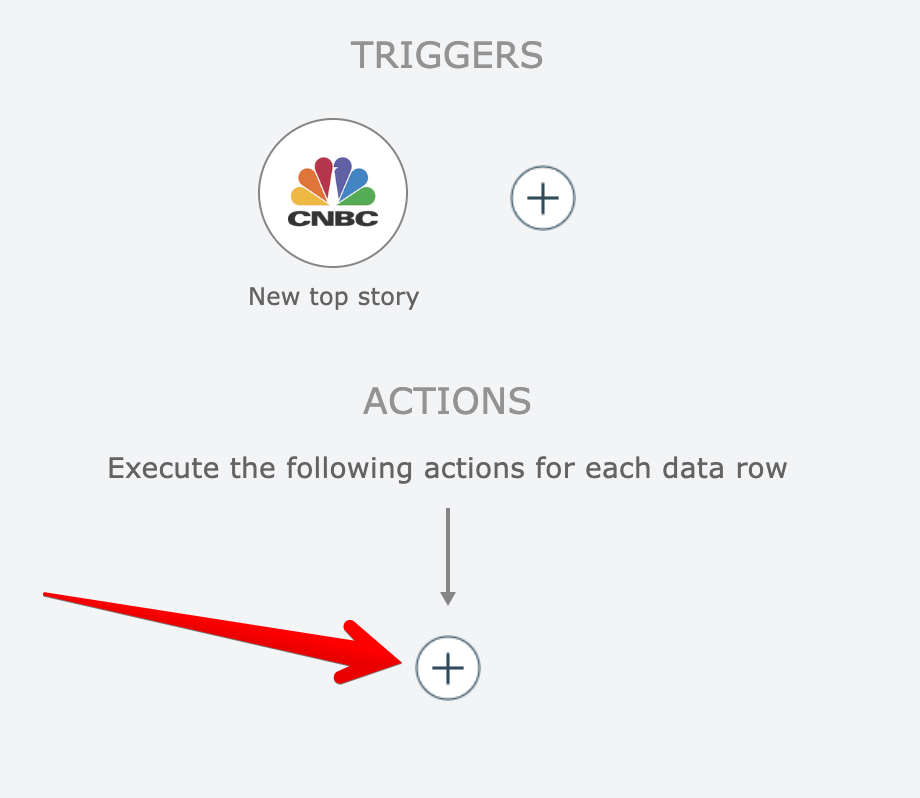Add another trigger with the plus button

(542, 198)
